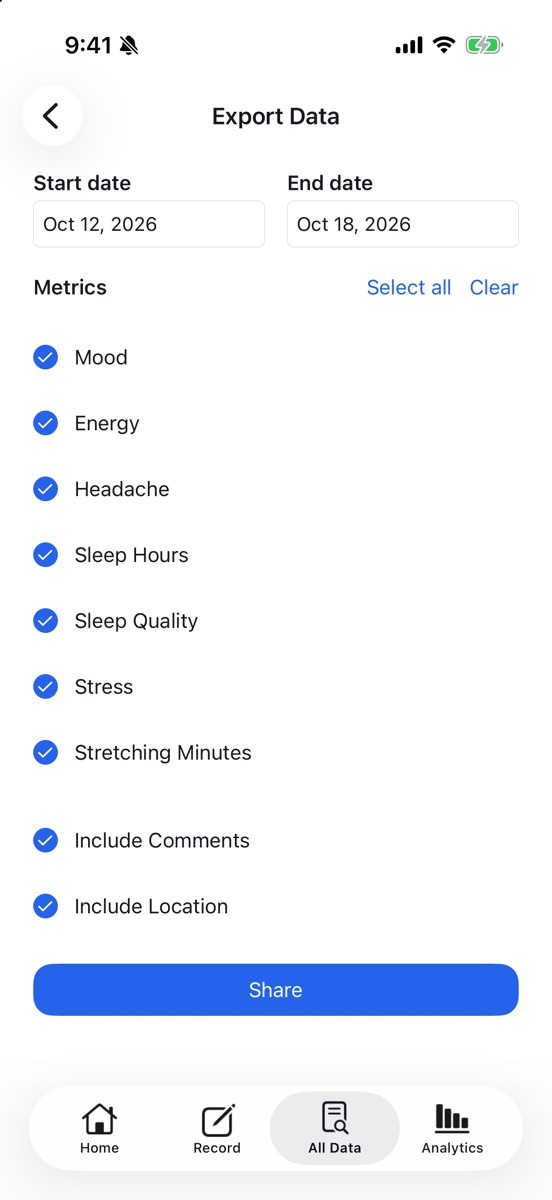Share the exported data

[276, 990]
